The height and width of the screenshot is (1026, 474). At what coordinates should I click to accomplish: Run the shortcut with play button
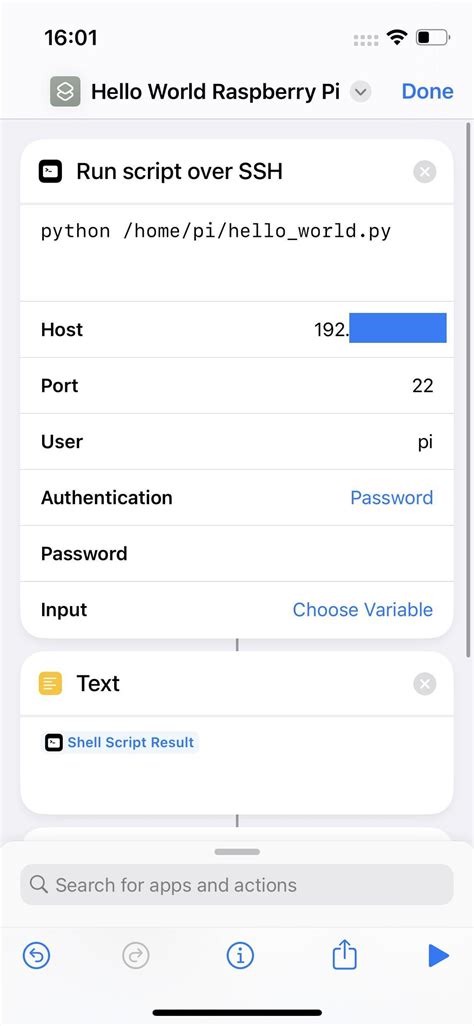(438, 956)
